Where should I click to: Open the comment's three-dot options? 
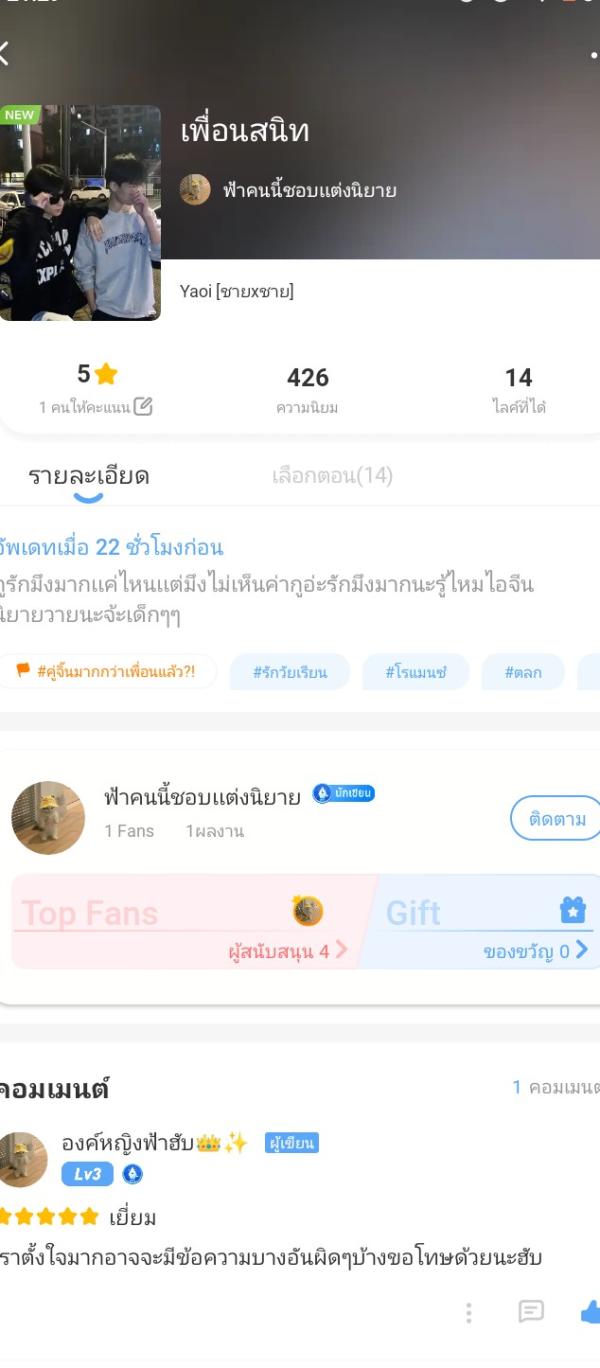(469, 1313)
